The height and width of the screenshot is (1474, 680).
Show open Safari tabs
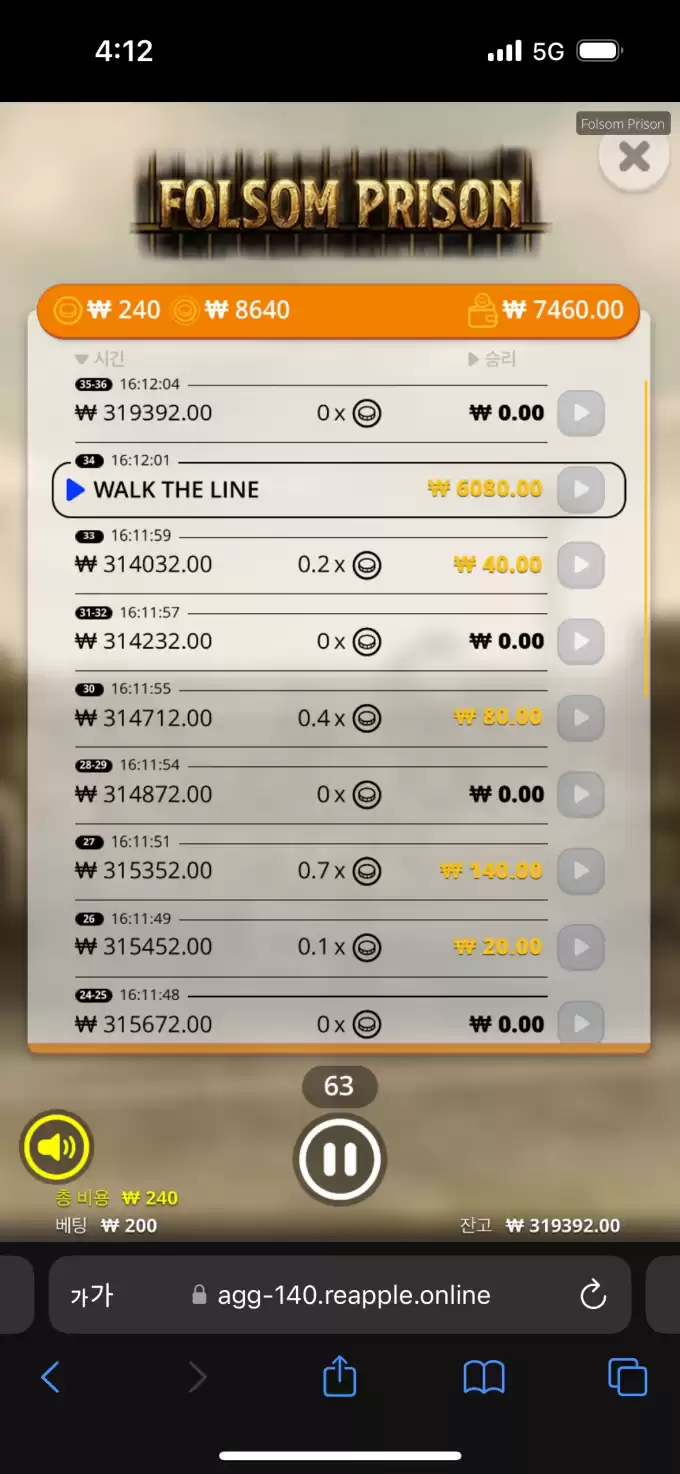(x=627, y=1377)
